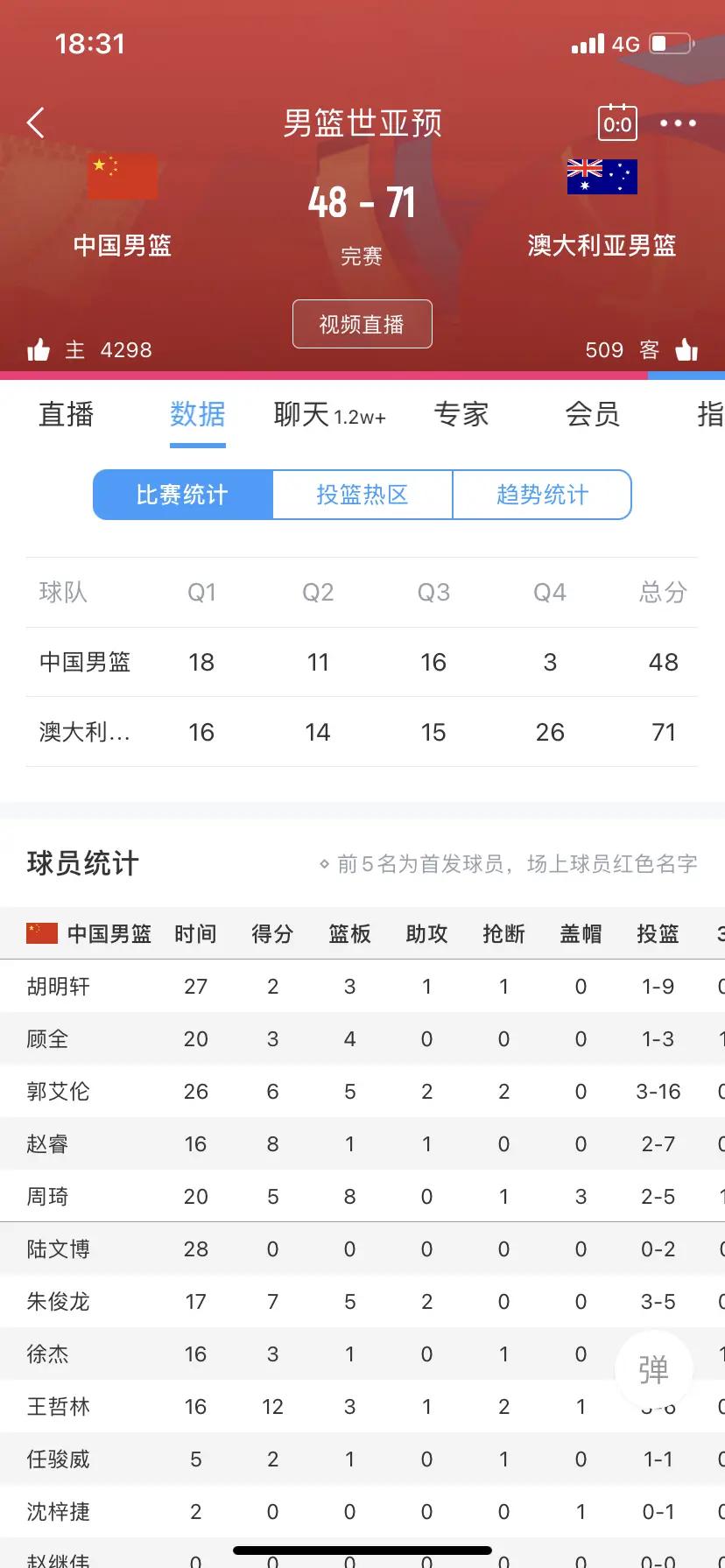Open the more options ellipsis menu
This screenshot has height=1568, width=725.
[x=677, y=123]
